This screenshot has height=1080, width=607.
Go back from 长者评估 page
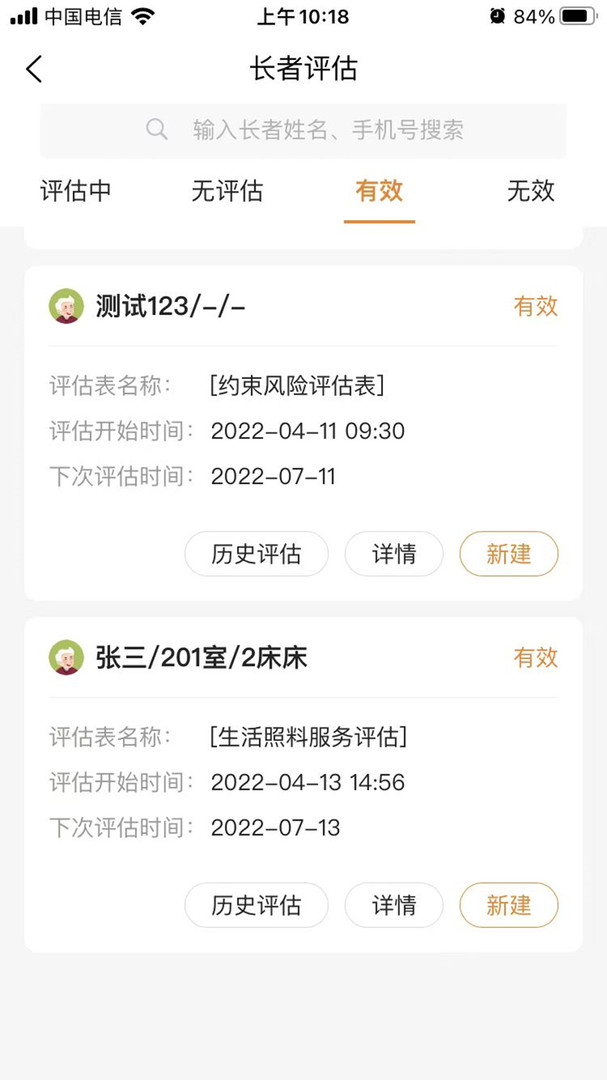pos(35,69)
